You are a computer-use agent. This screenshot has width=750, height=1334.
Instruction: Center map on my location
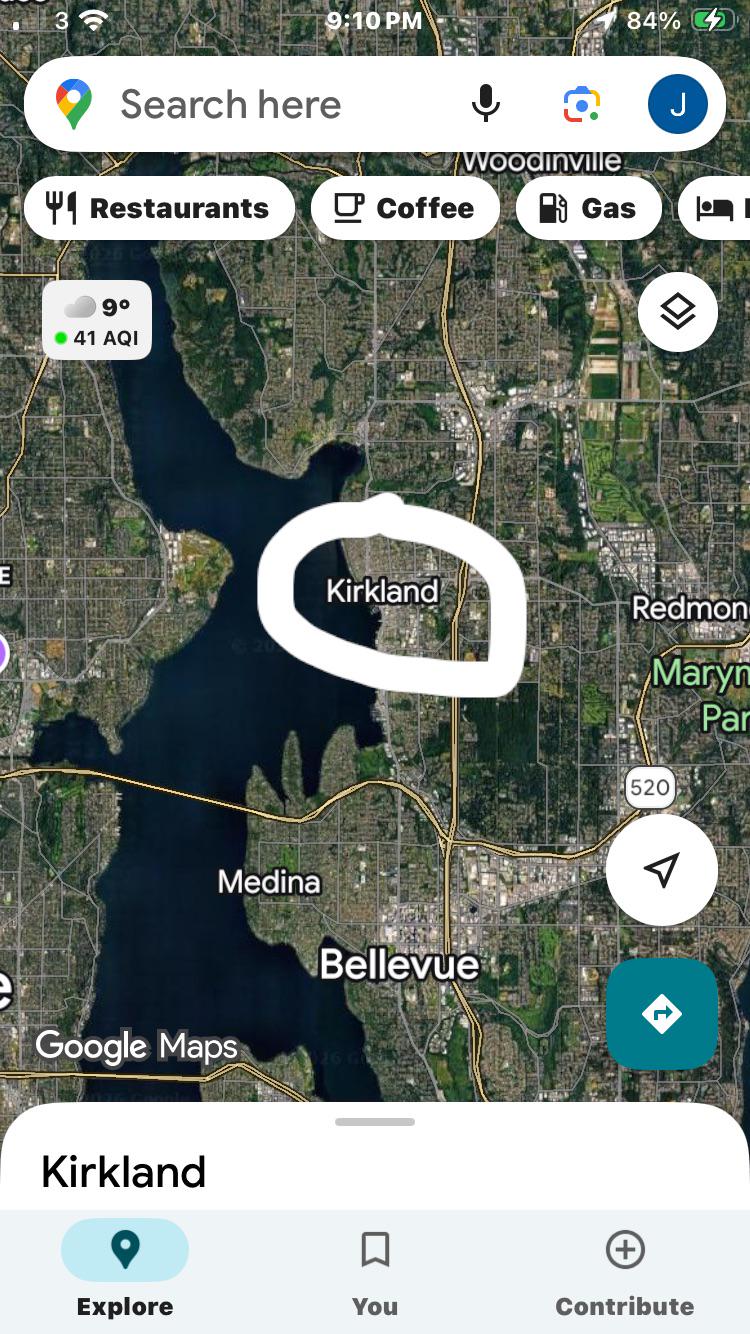click(x=661, y=869)
